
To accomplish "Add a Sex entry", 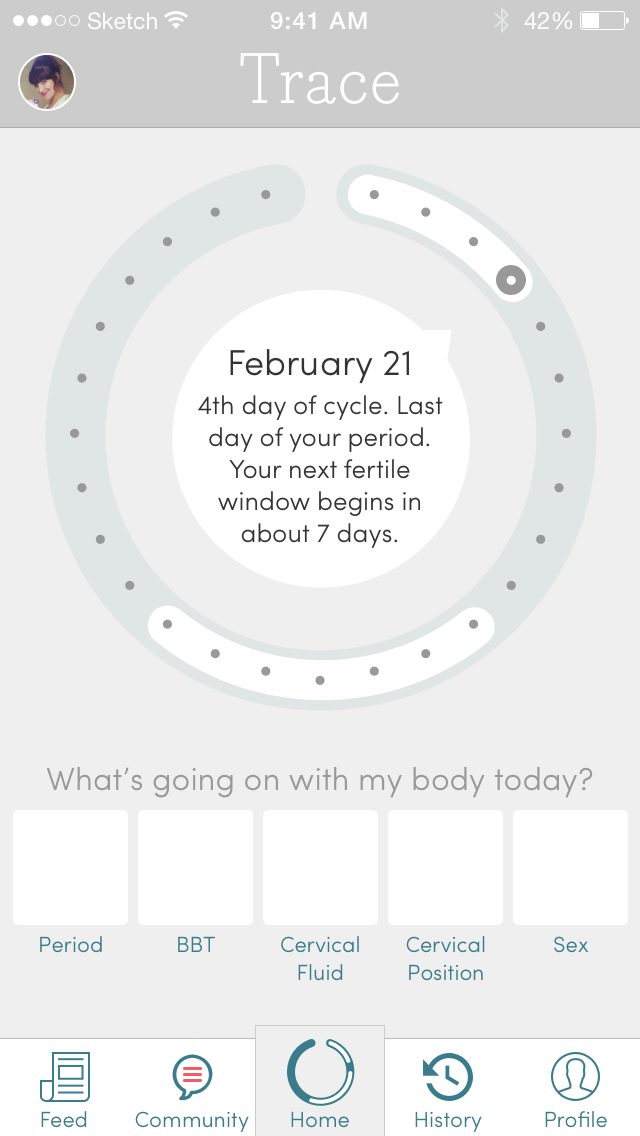I will (x=570, y=867).
